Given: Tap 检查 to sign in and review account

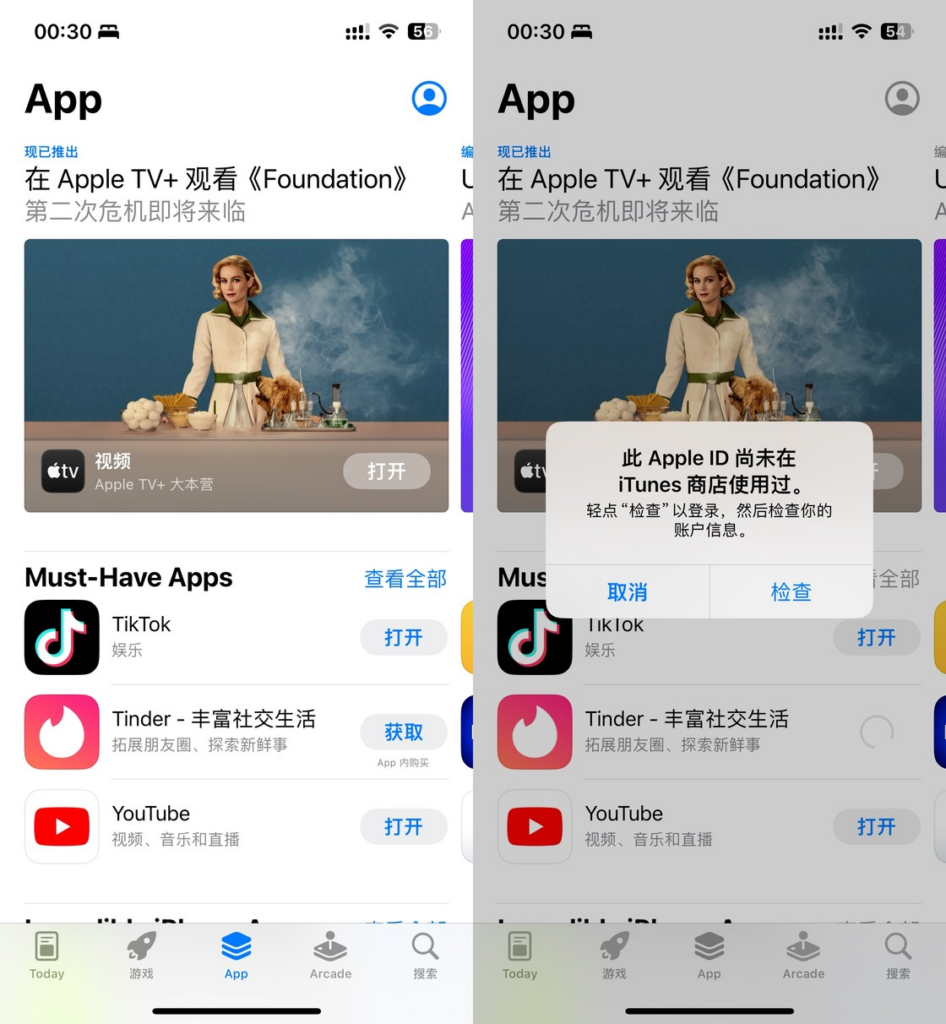Looking at the screenshot, I should 790,592.
